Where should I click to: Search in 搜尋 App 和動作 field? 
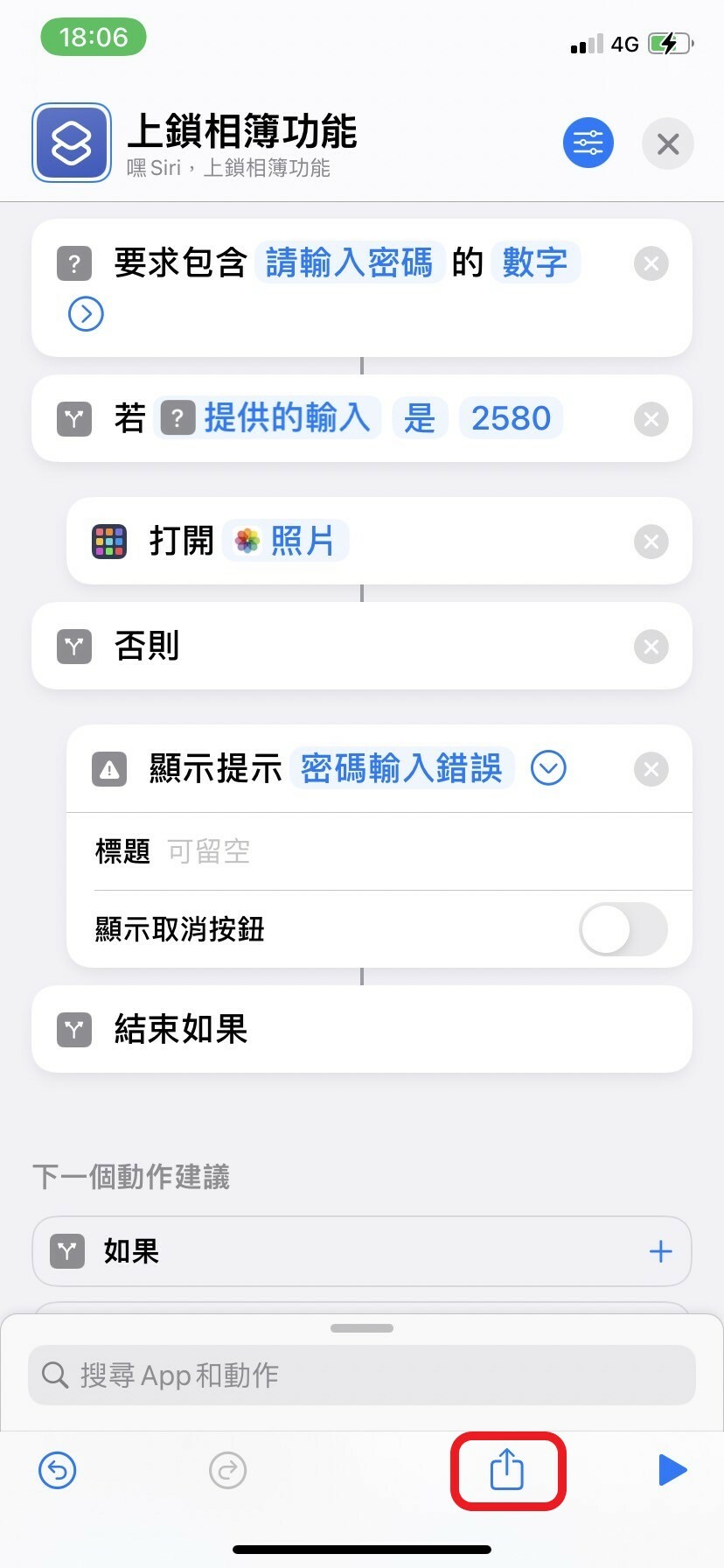[362, 1375]
